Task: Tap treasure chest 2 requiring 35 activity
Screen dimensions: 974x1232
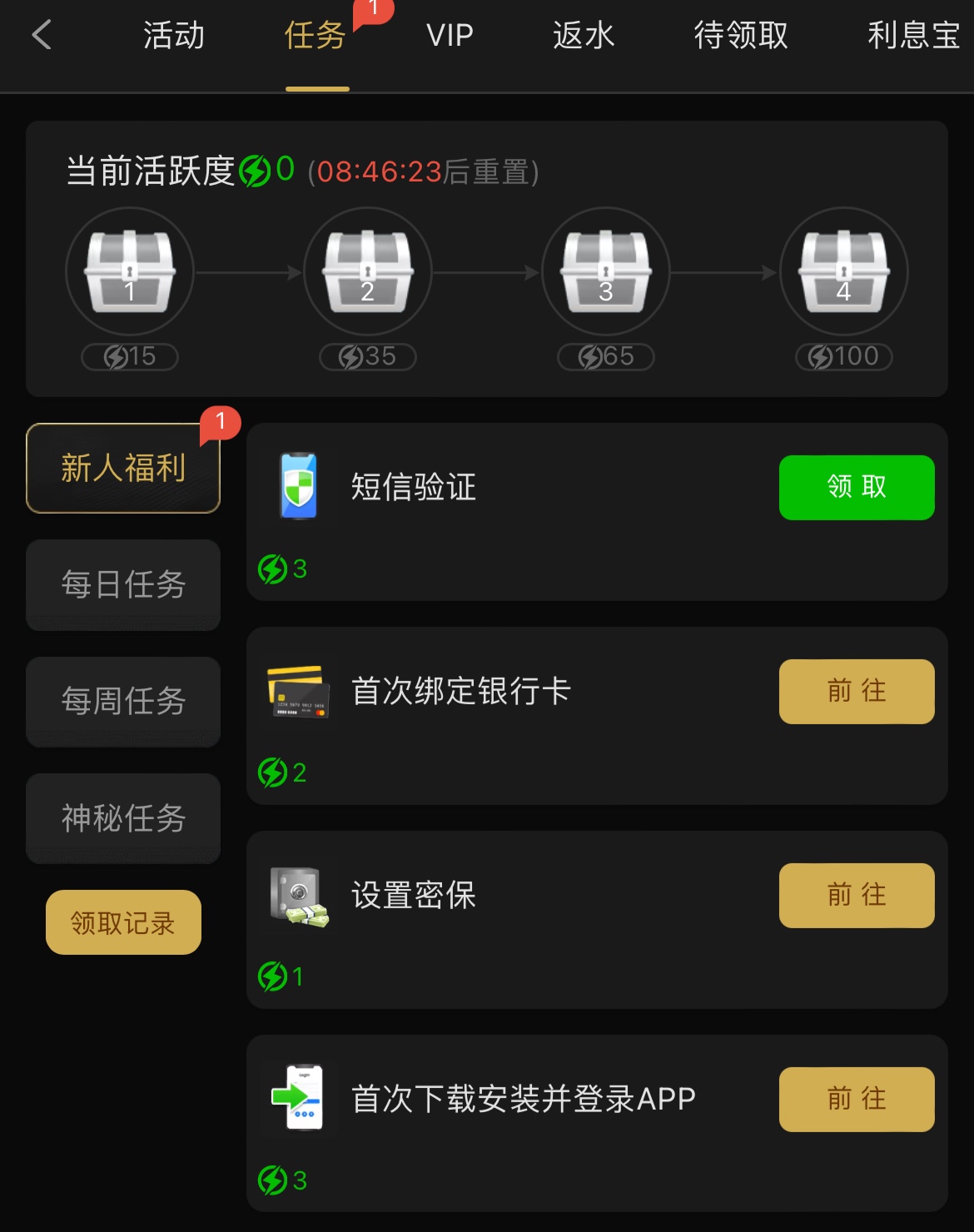Action: (368, 271)
